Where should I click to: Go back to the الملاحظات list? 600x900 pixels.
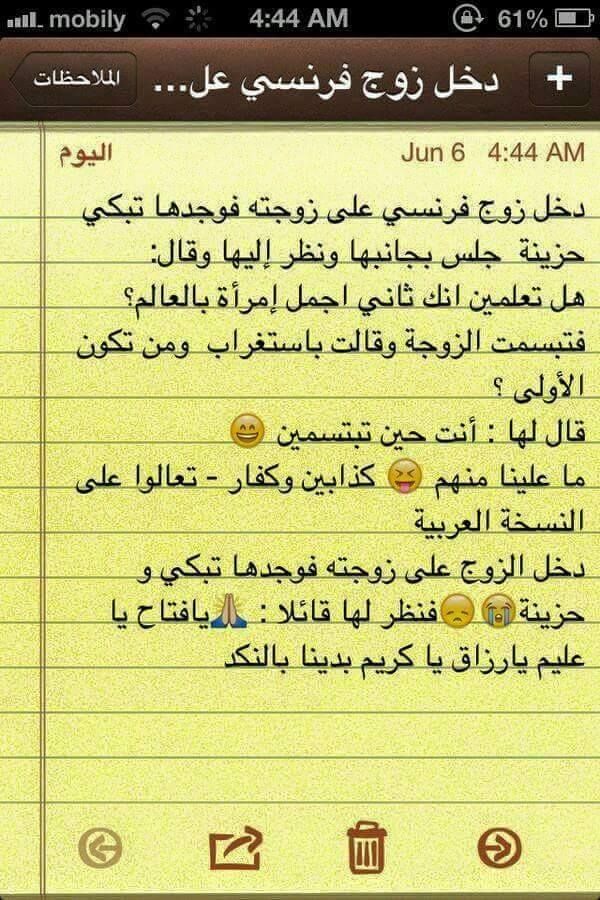[72, 80]
